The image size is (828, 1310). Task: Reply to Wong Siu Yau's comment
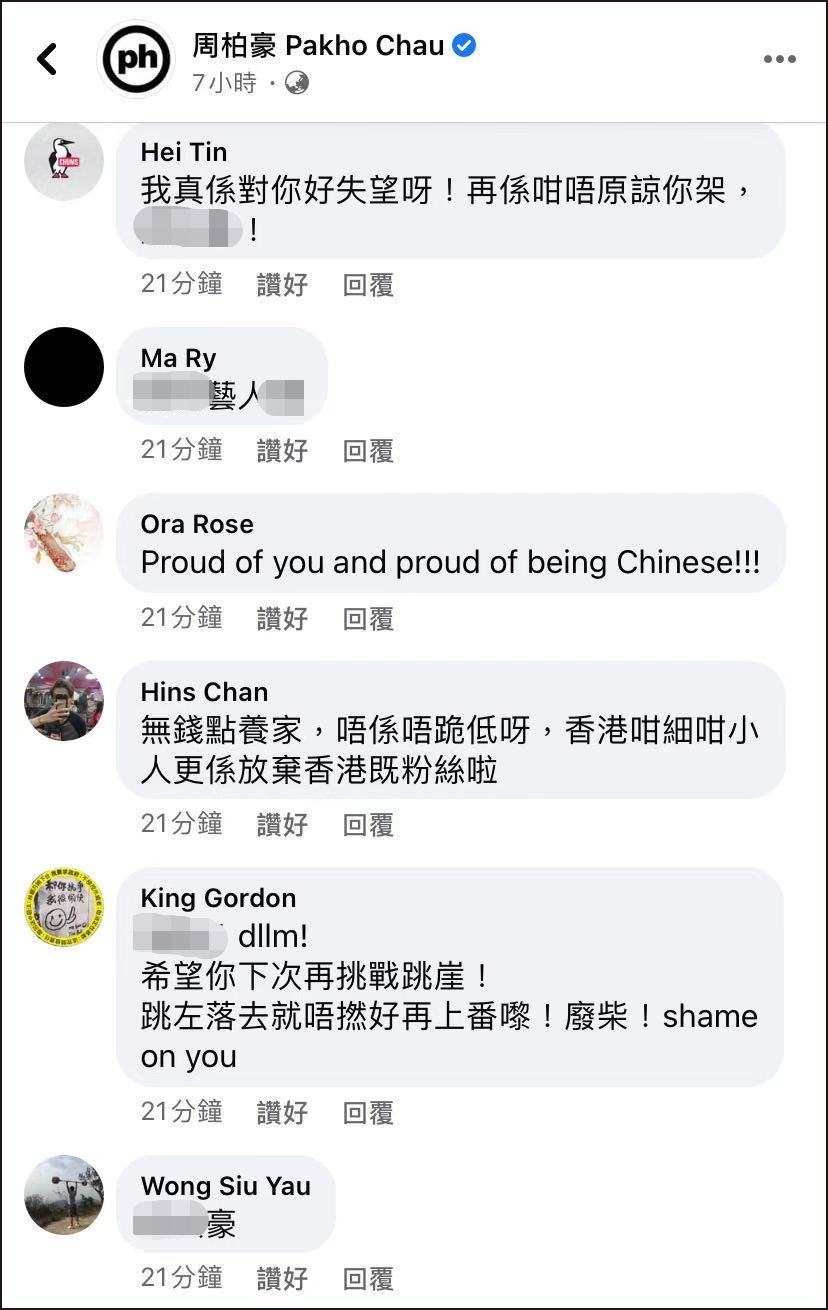pos(368,1279)
